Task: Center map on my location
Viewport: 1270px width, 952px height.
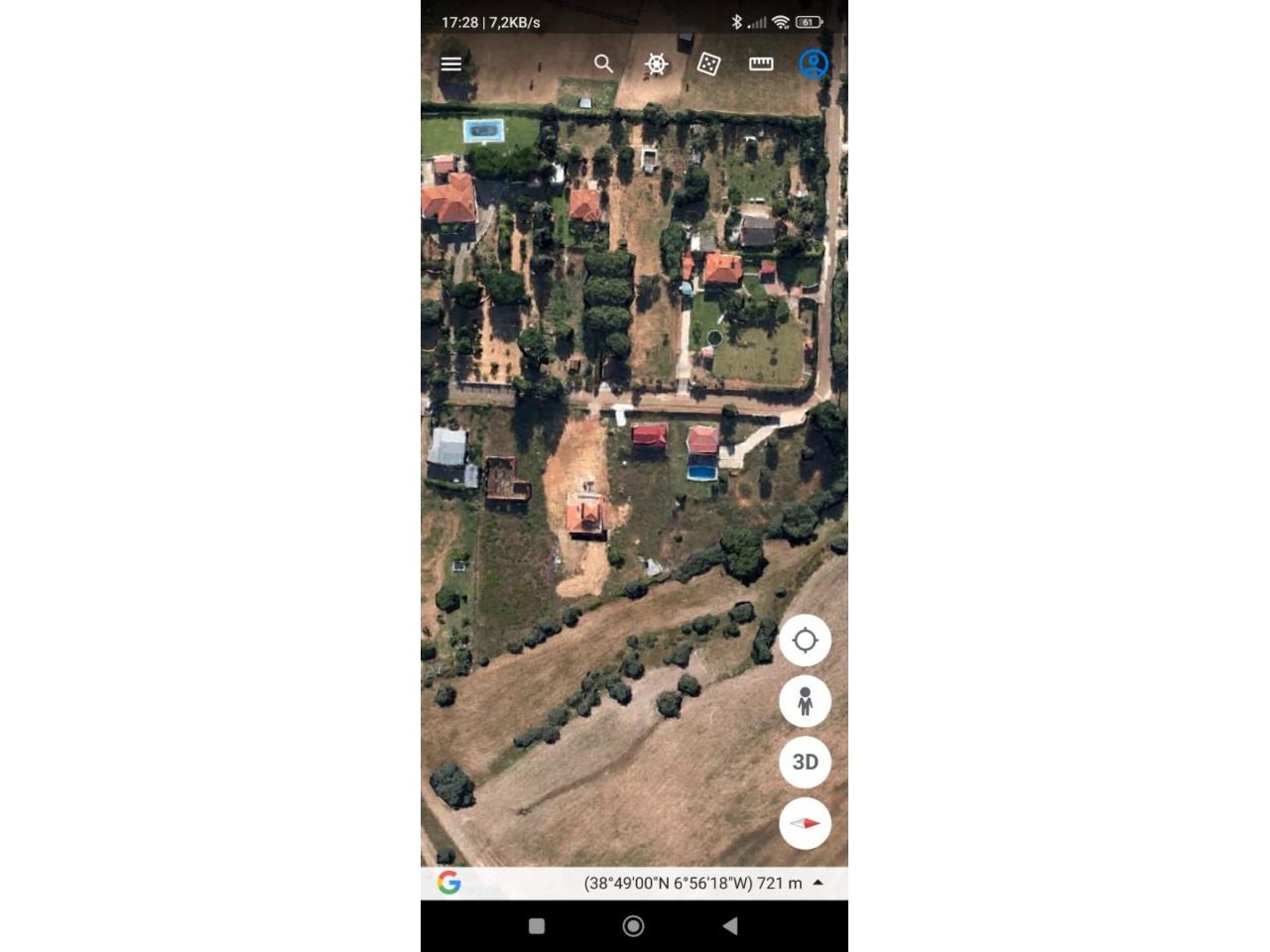Action: click(805, 641)
